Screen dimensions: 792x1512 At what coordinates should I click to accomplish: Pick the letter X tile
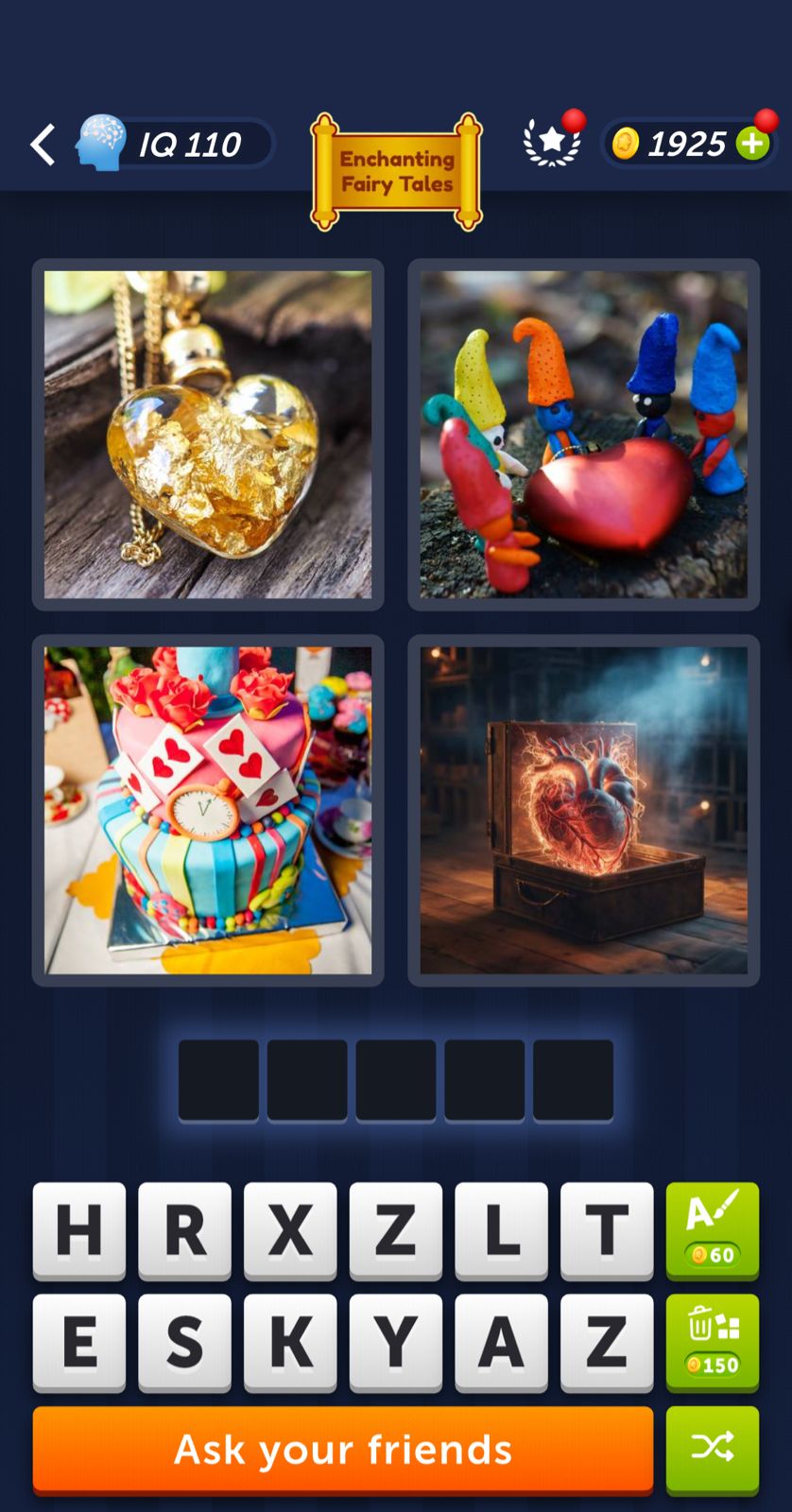coord(290,1229)
